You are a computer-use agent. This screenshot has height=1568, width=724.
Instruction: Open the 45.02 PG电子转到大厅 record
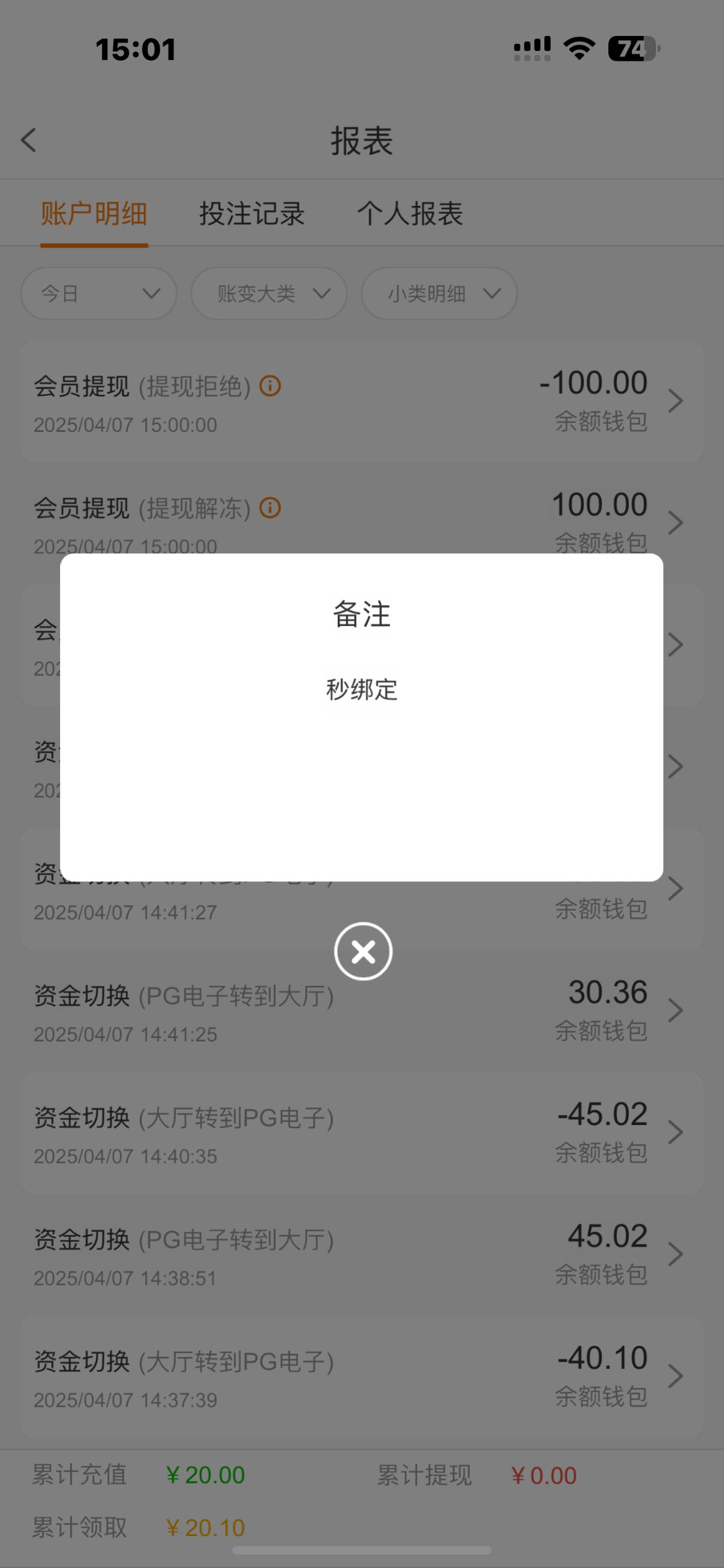[361, 1254]
